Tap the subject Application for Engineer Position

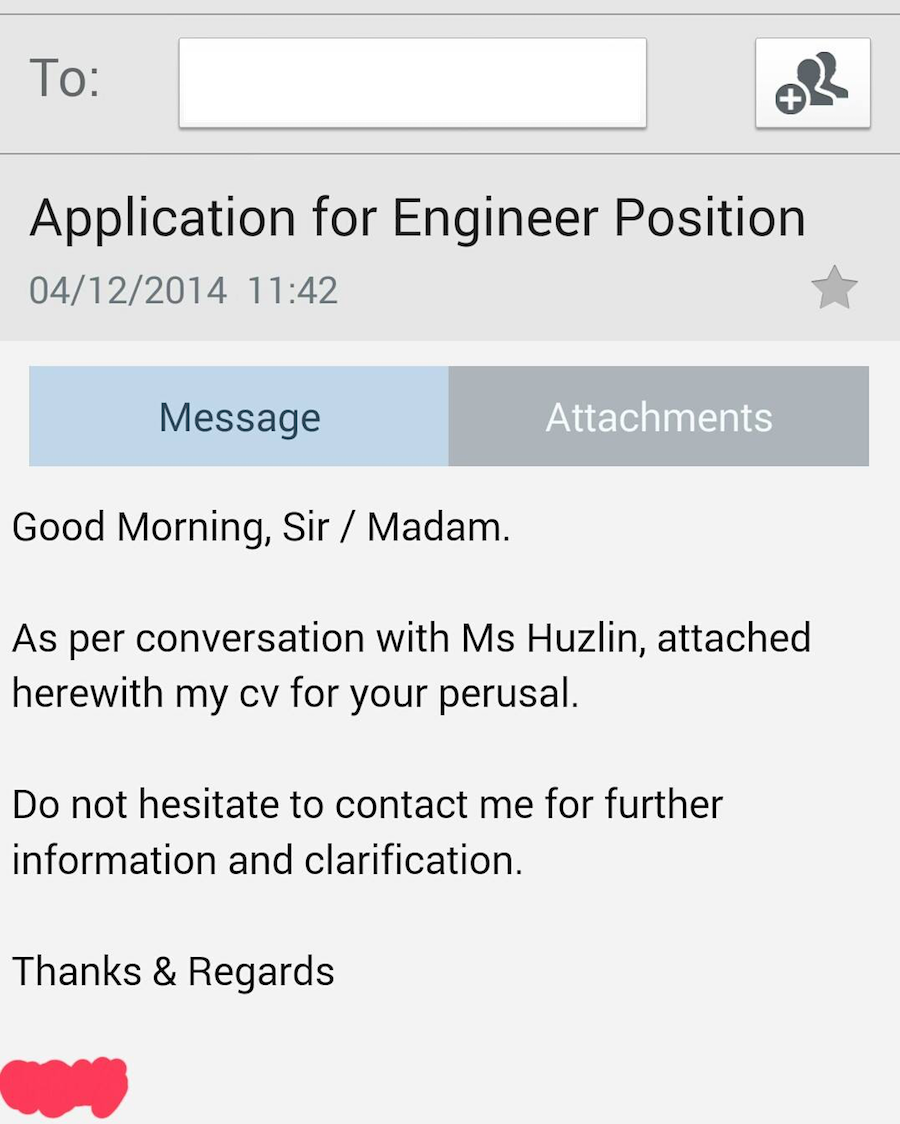tap(418, 216)
